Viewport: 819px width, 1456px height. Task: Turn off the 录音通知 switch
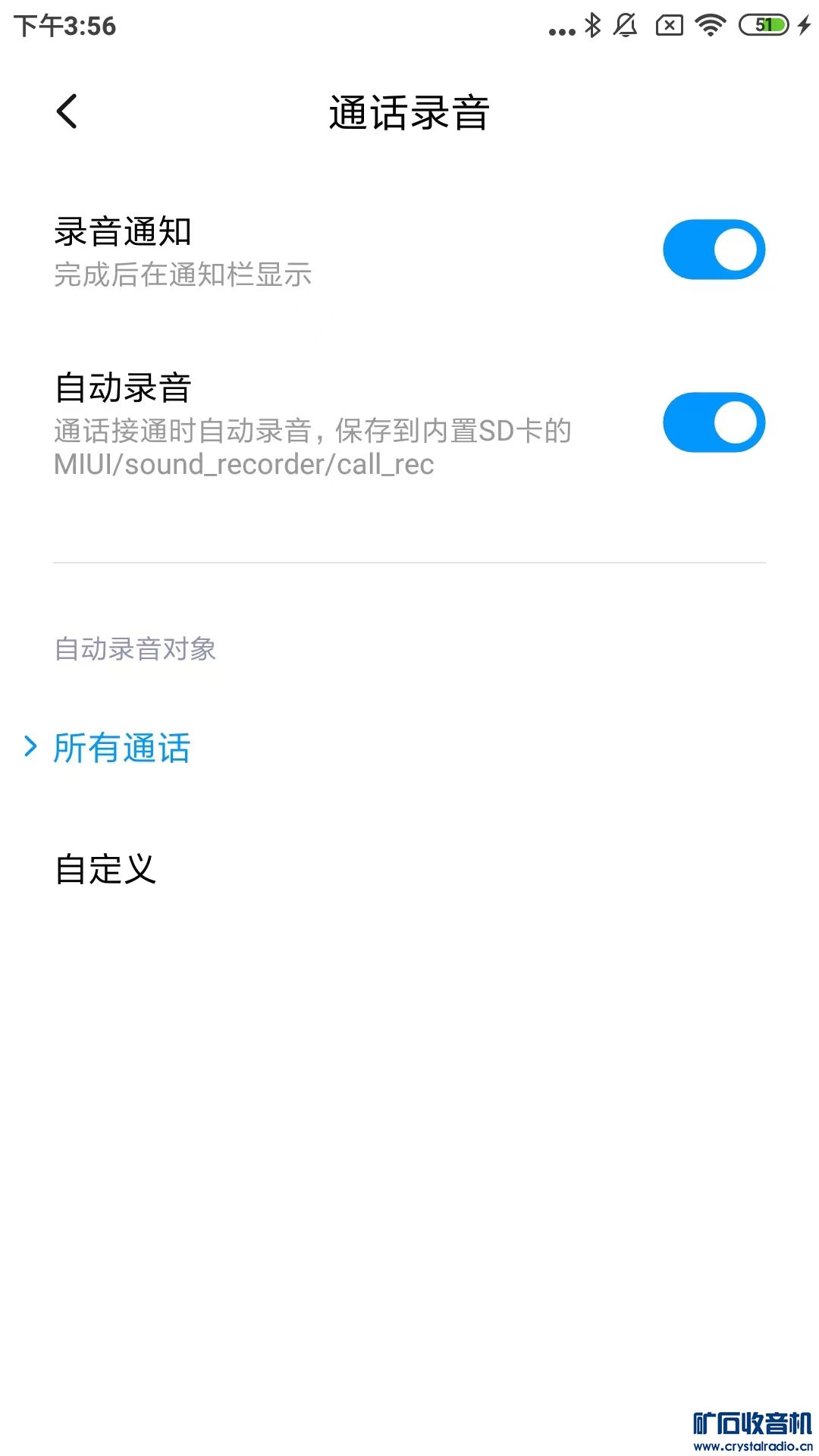[714, 249]
